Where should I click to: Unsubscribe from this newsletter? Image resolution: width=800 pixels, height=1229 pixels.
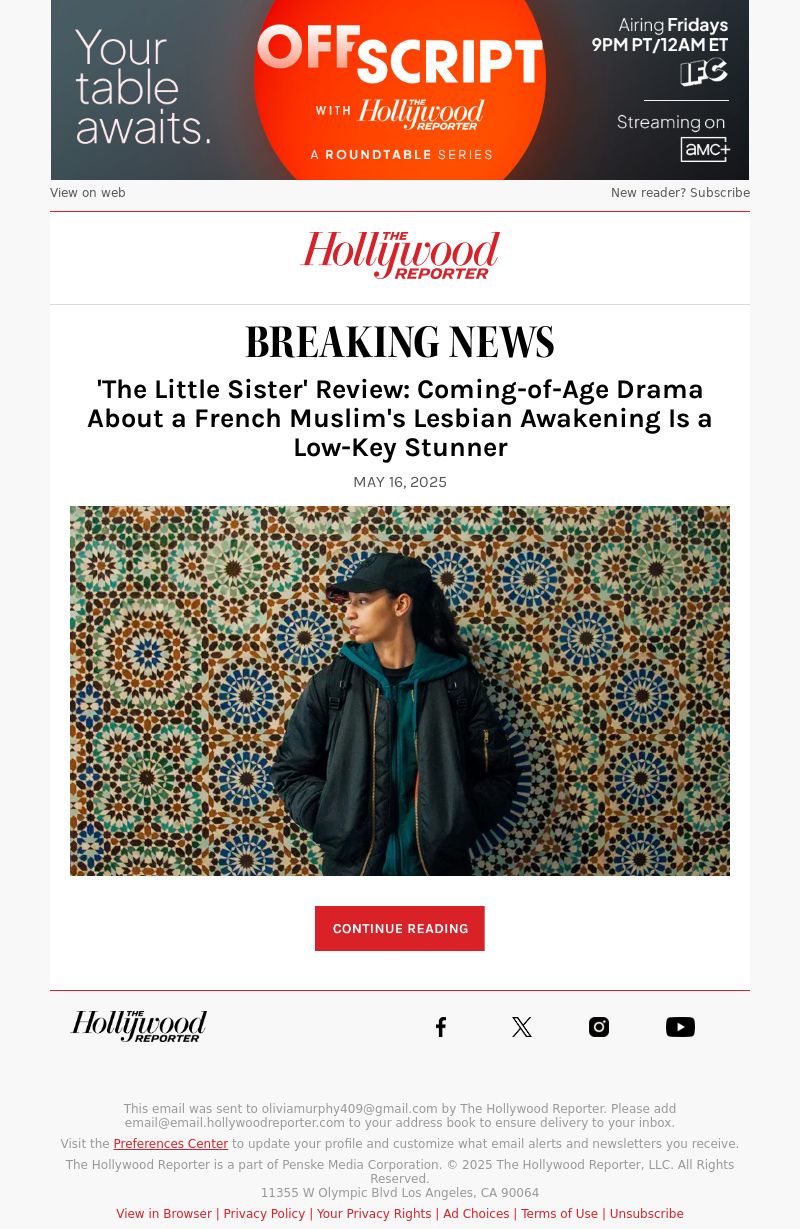click(x=646, y=1214)
